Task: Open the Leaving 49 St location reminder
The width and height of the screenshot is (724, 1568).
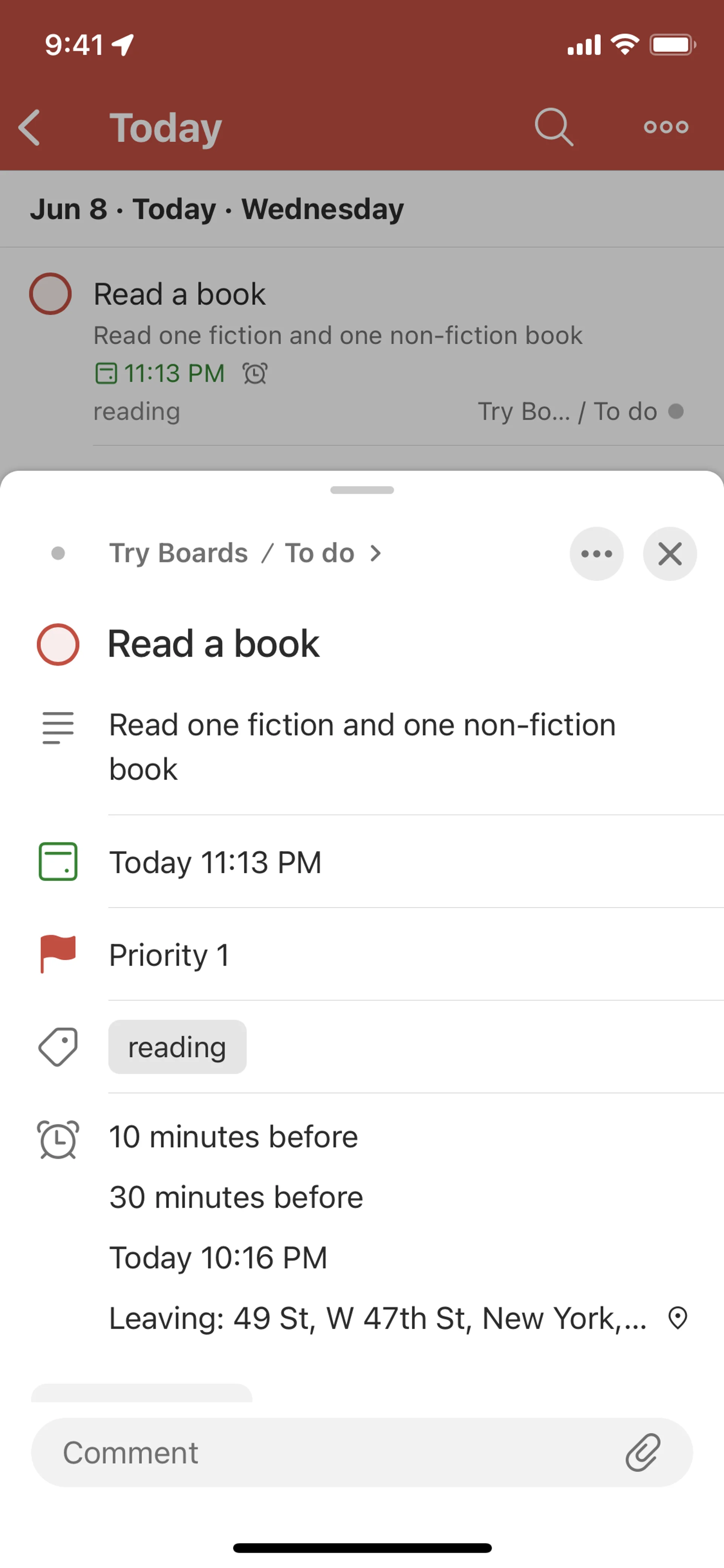Action: coord(377,1318)
